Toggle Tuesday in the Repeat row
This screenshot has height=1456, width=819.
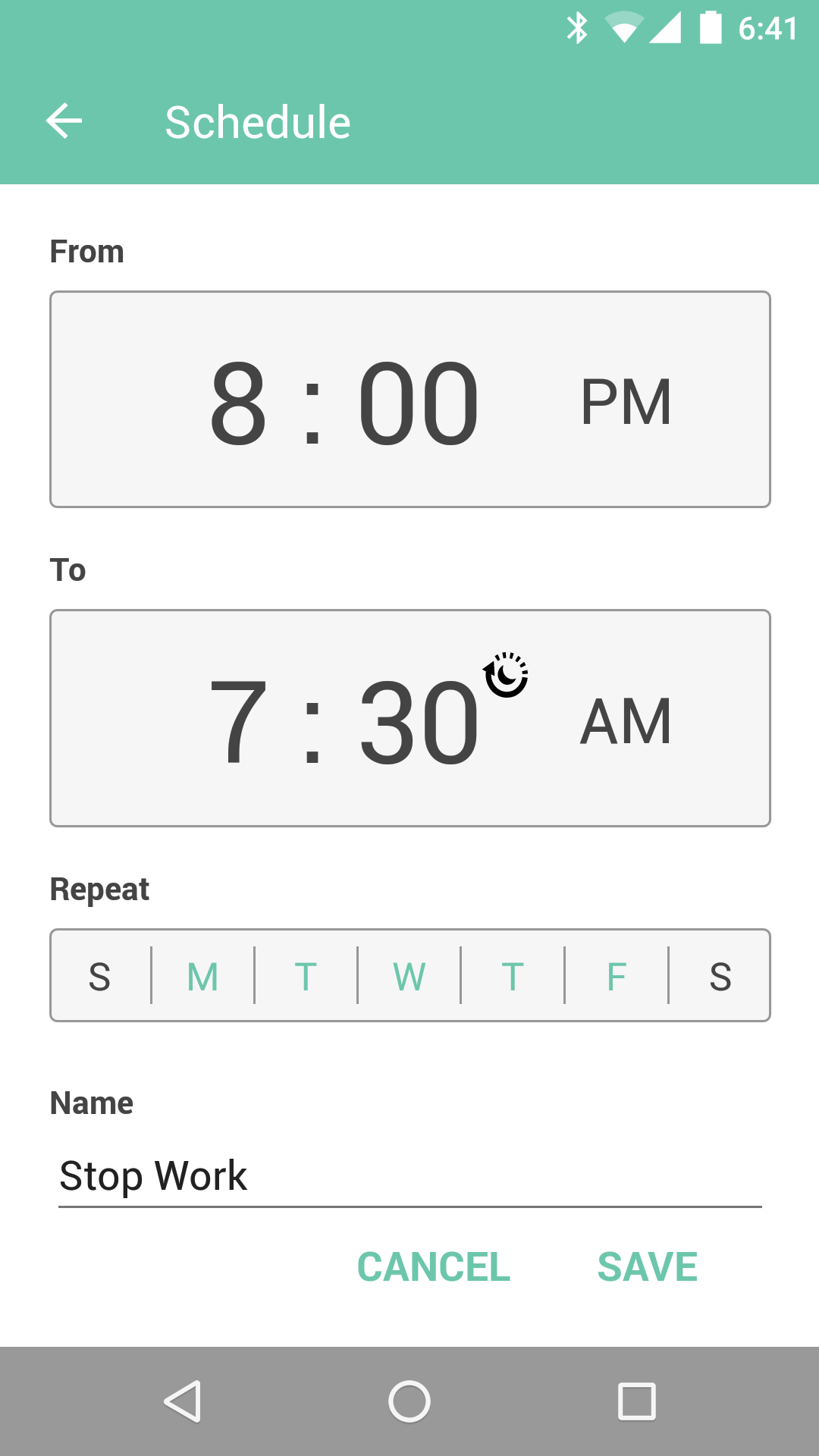point(306,976)
